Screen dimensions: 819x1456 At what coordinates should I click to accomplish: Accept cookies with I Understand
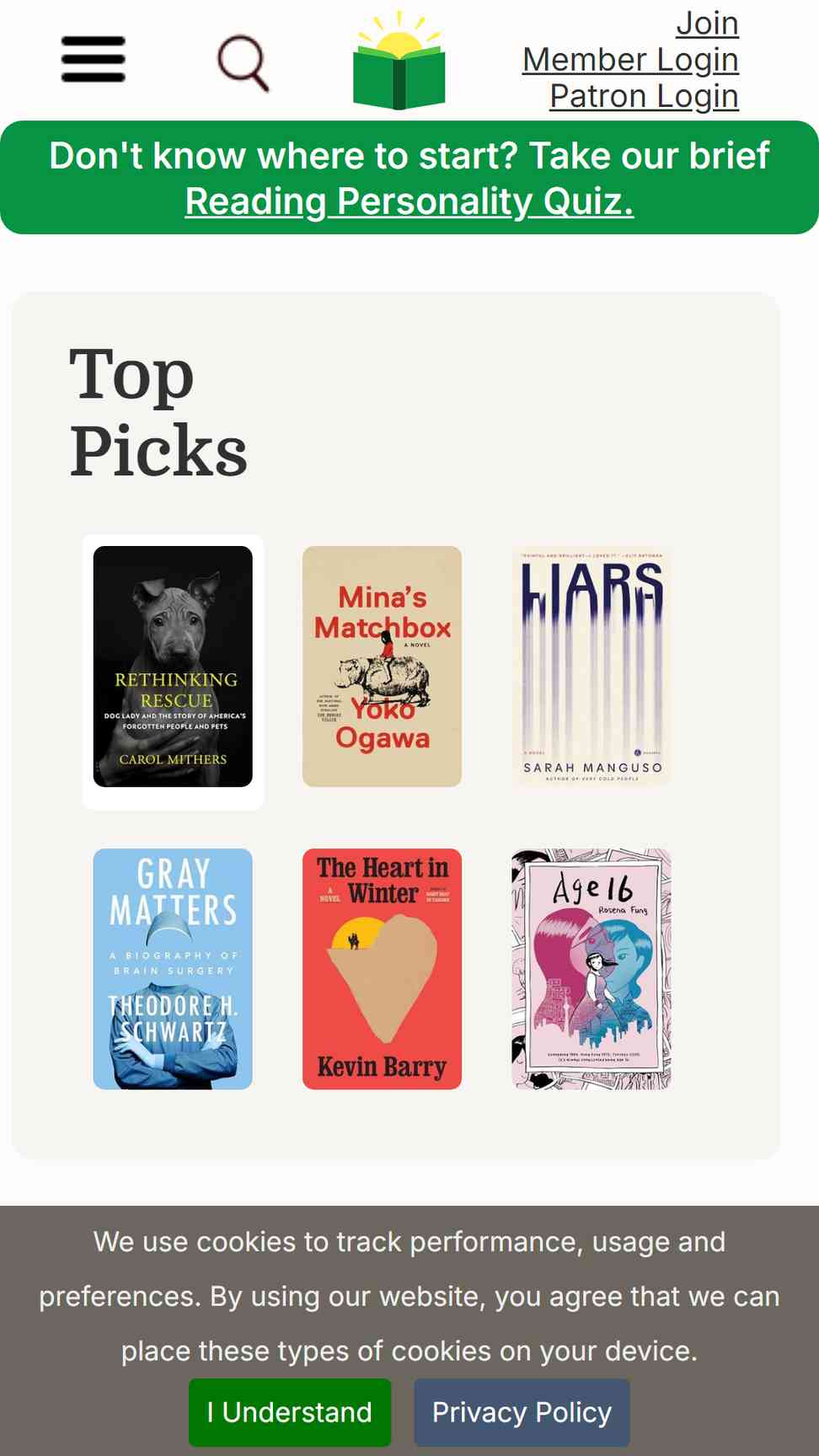290,1412
